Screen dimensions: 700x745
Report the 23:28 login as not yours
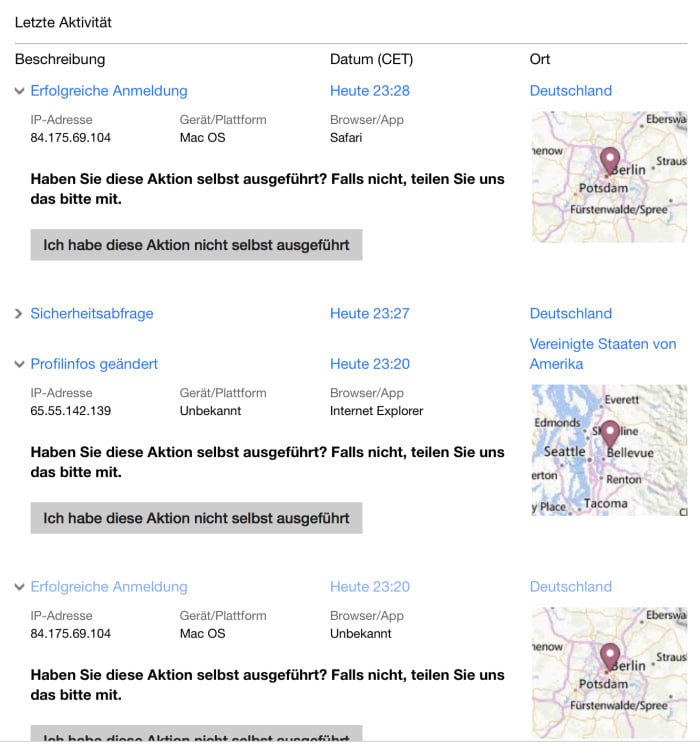[196, 244]
